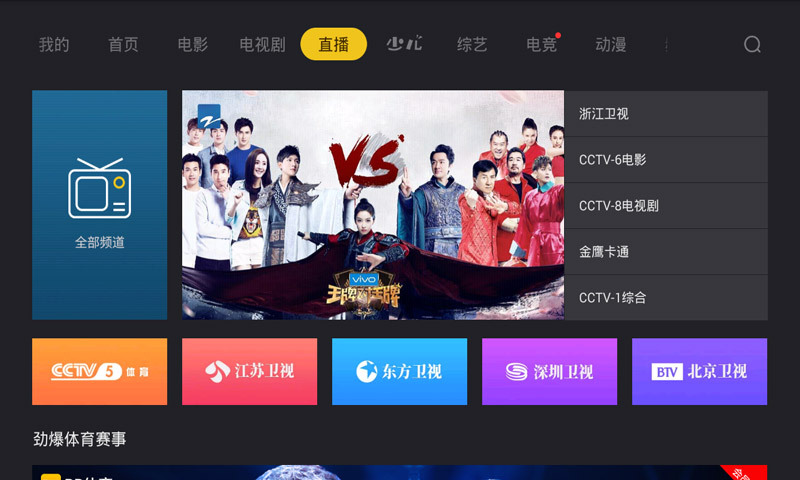Viewport: 800px width, 480px height.
Task: Open the 电视剧 tab
Action: [x=262, y=45]
